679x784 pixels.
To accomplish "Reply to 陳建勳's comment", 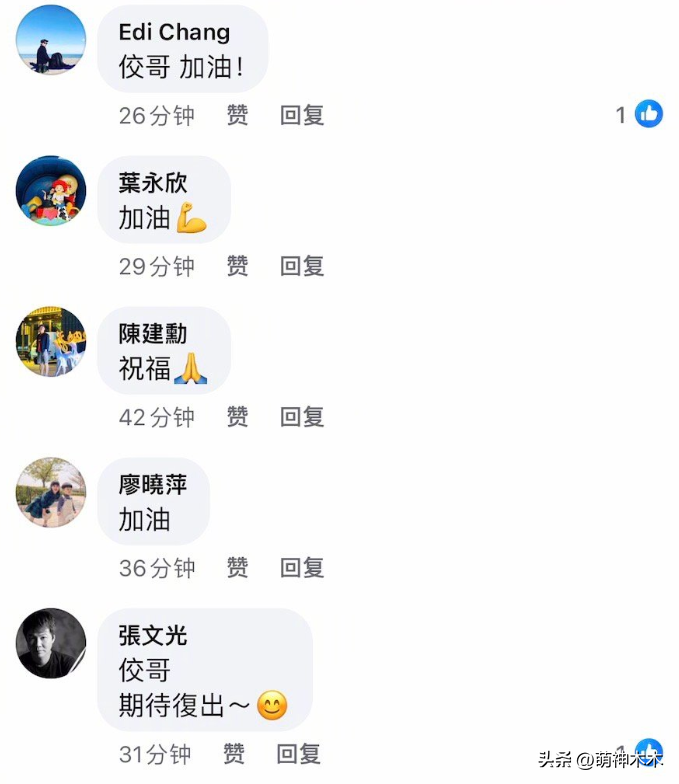I will coord(302,416).
